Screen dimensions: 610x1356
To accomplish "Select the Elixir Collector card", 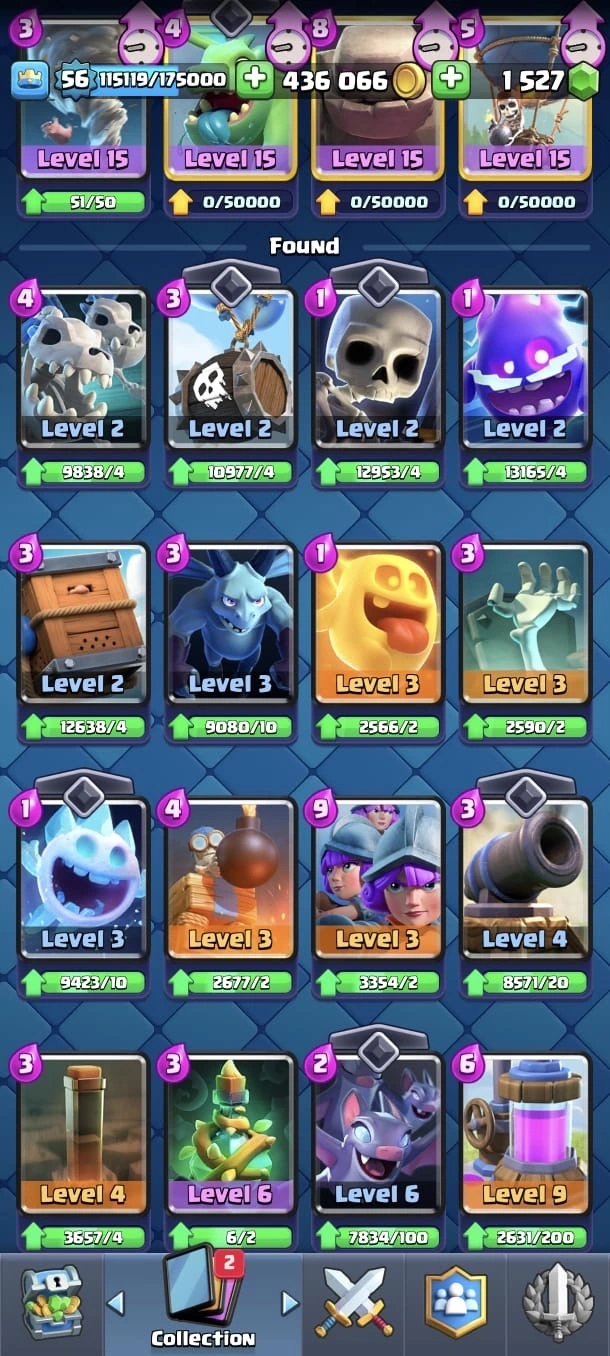I will click(x=525, y=1135).
